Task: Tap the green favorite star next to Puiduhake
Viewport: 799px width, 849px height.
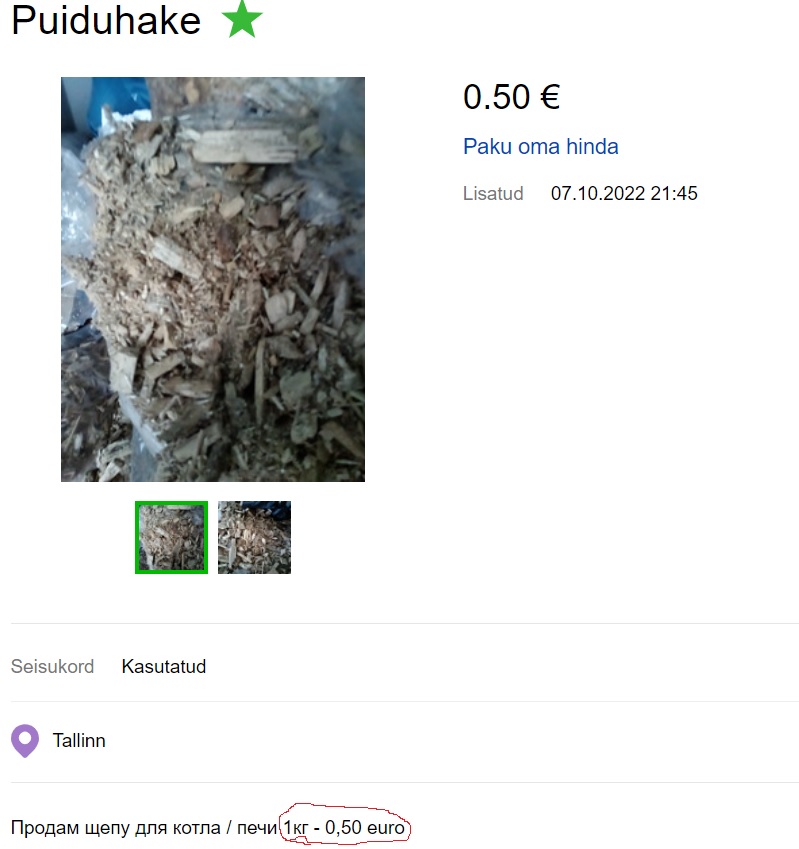Action: click(x=242, y=20)
